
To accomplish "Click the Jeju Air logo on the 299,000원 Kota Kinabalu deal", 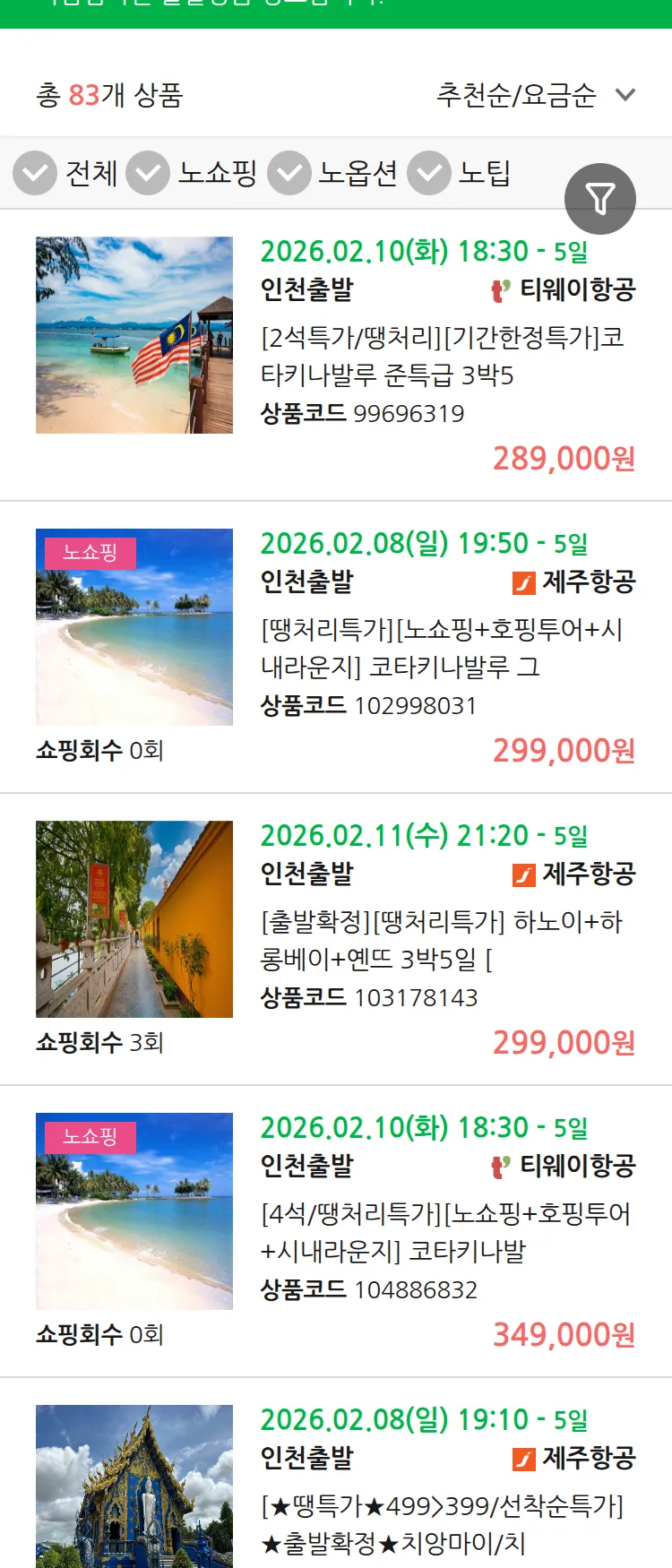I will (521, 582).
